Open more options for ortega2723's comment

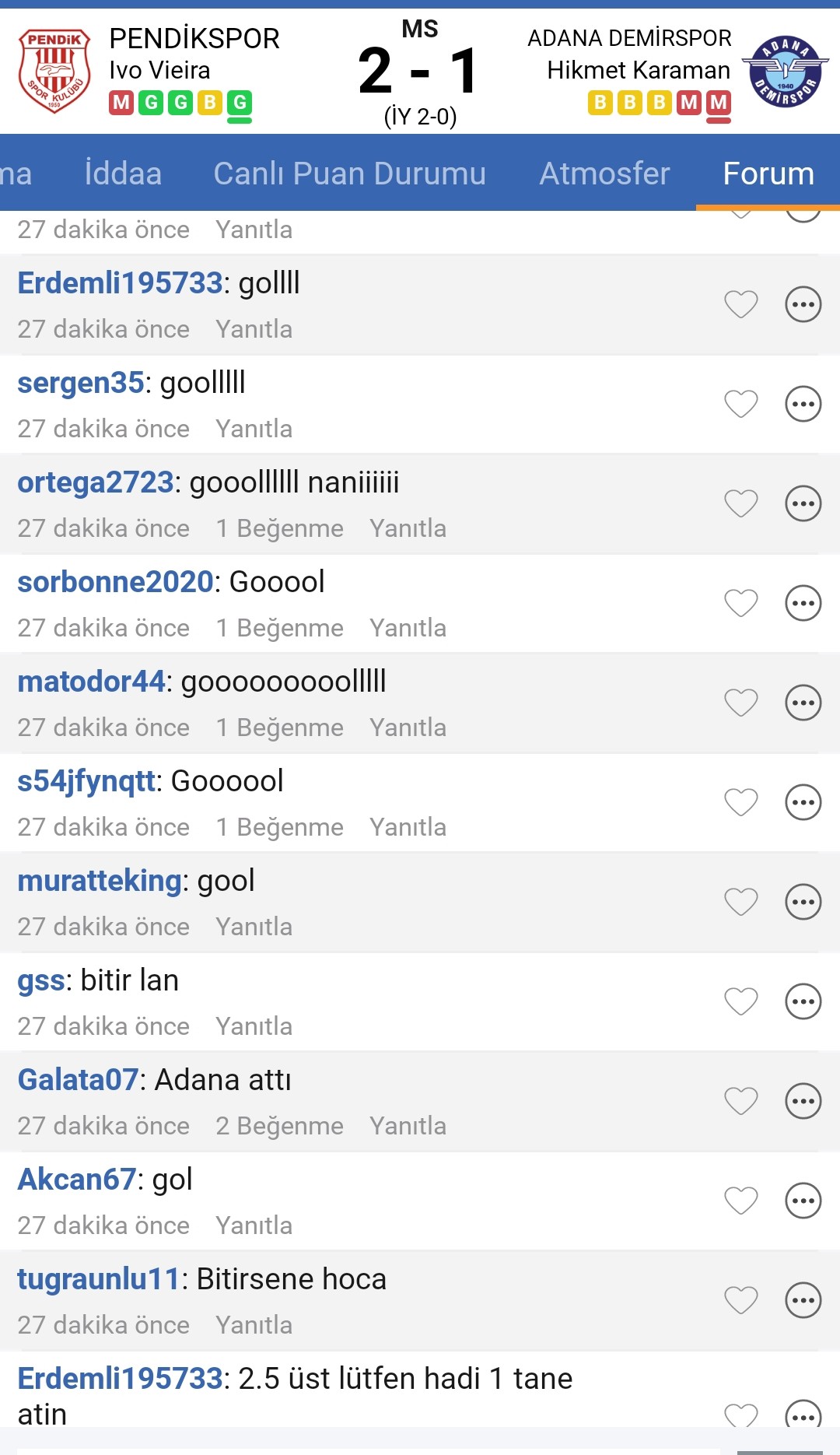803,503
